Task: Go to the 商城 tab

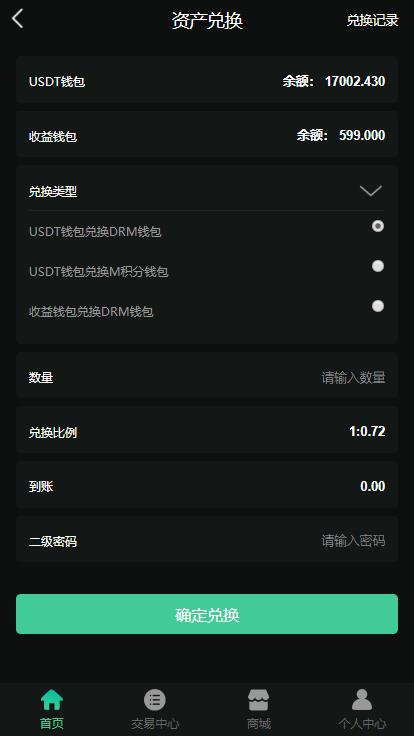Action: click(259, 709)
